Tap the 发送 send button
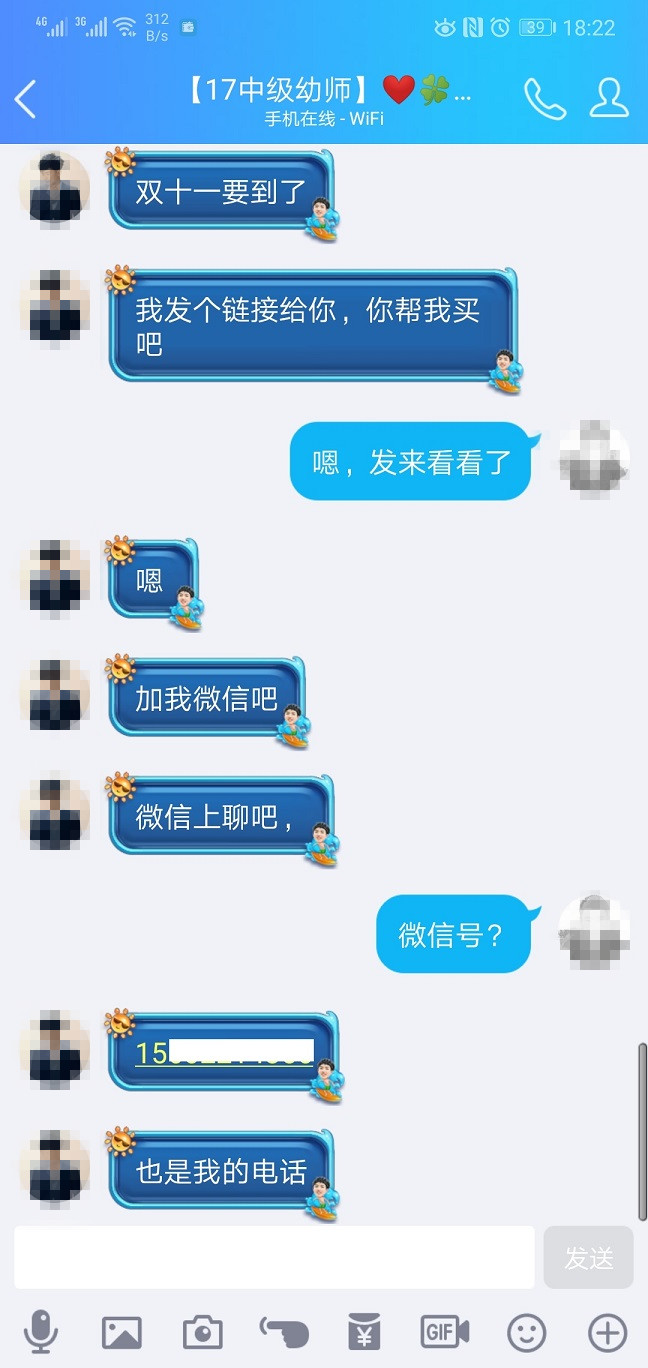648x1368 pixels. point(588,1257)
